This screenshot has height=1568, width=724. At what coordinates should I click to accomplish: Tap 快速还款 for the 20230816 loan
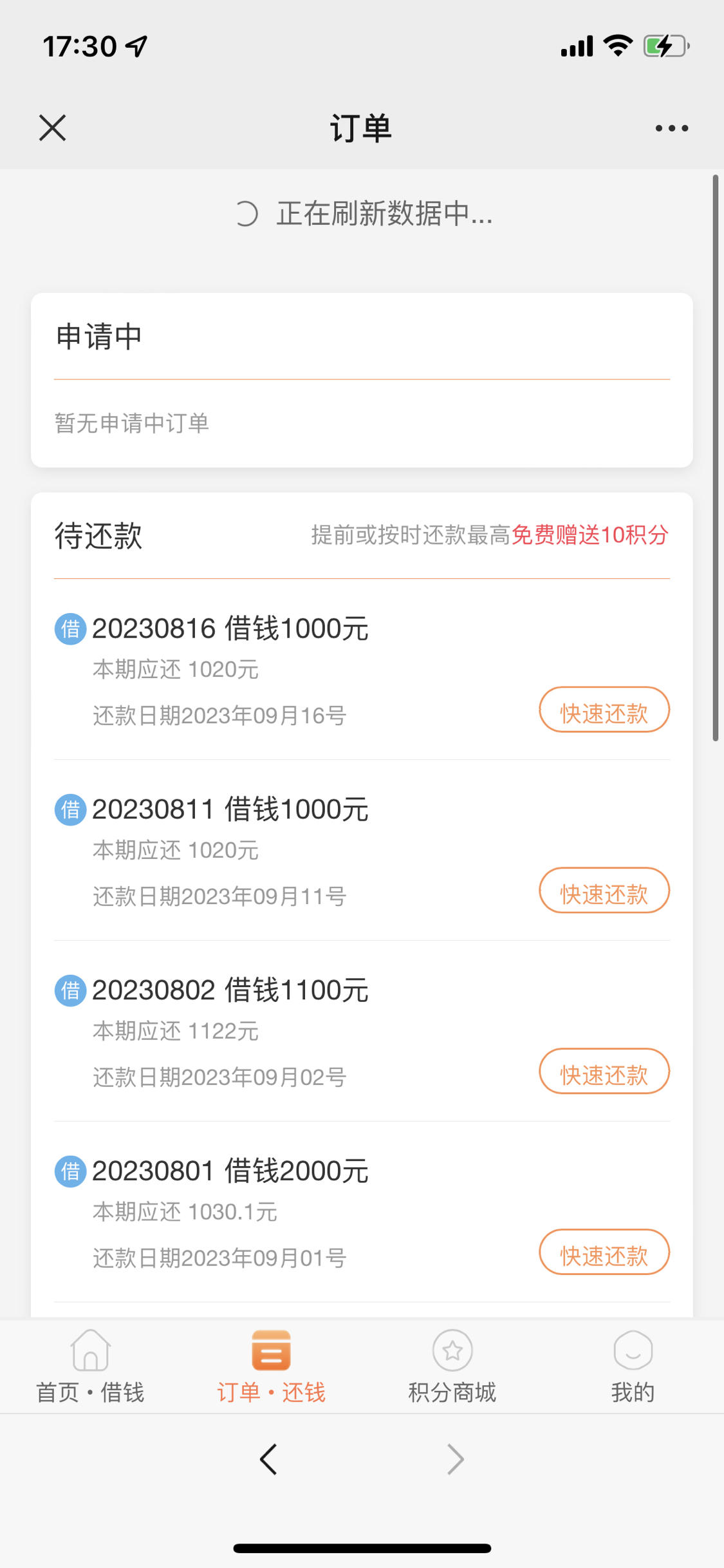(604, 710)
